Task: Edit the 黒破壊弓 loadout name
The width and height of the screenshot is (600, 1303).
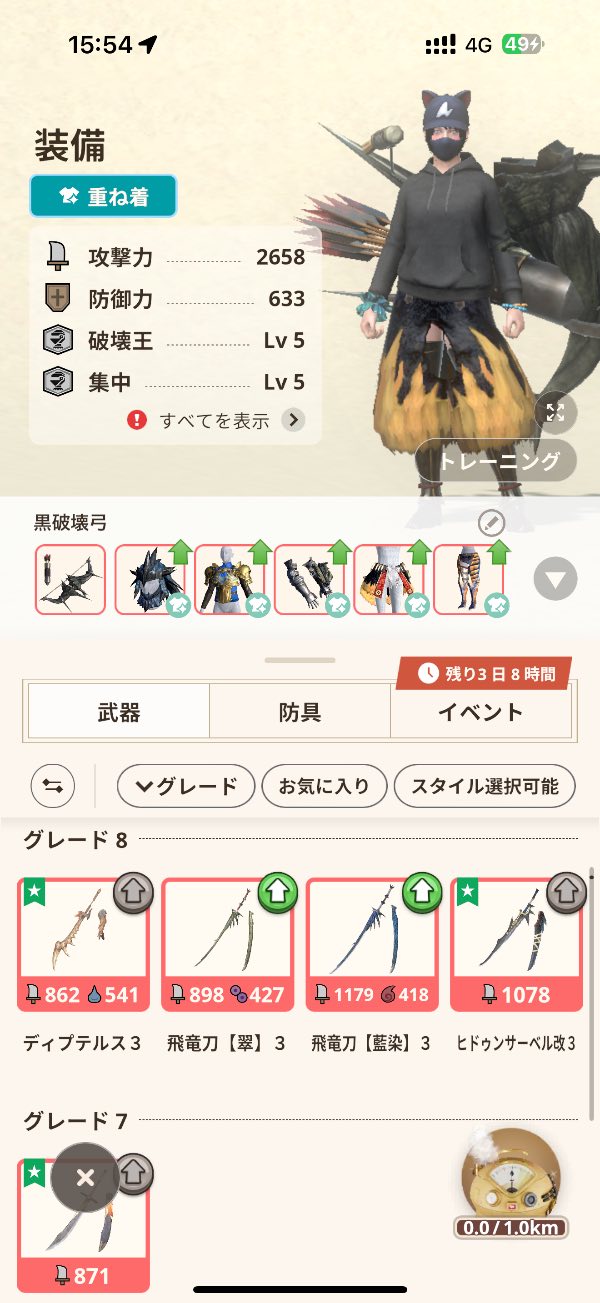Action: point(491,522)
